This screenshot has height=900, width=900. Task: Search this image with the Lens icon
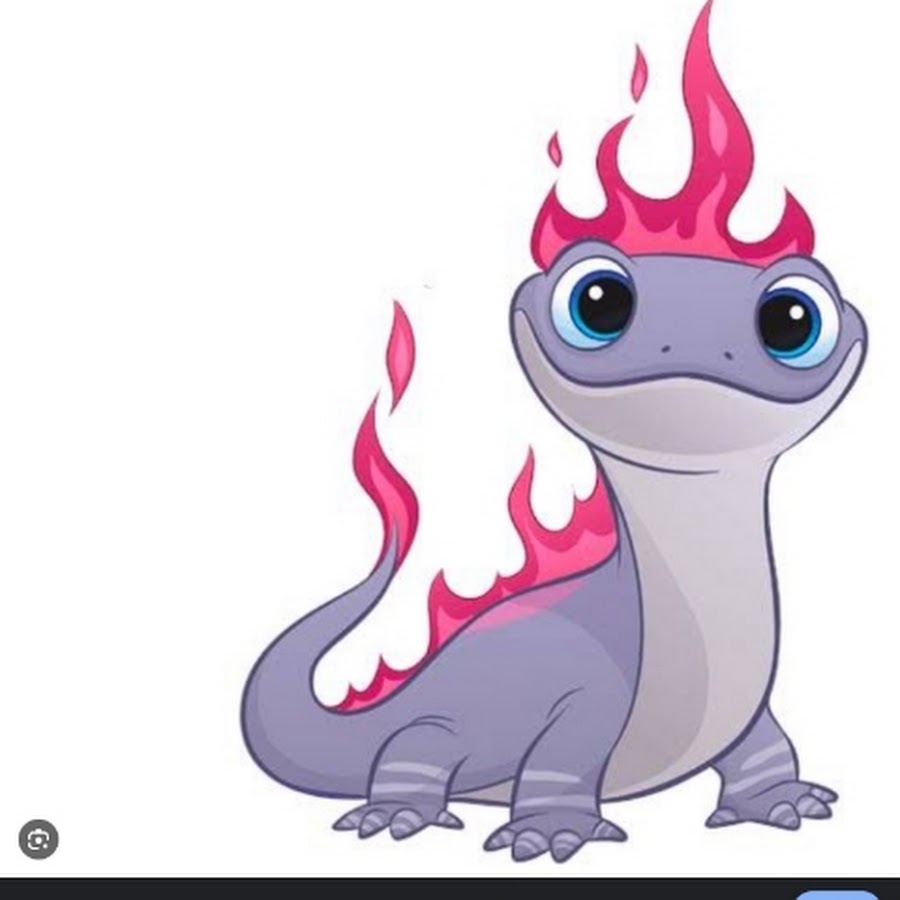[38, 839]
